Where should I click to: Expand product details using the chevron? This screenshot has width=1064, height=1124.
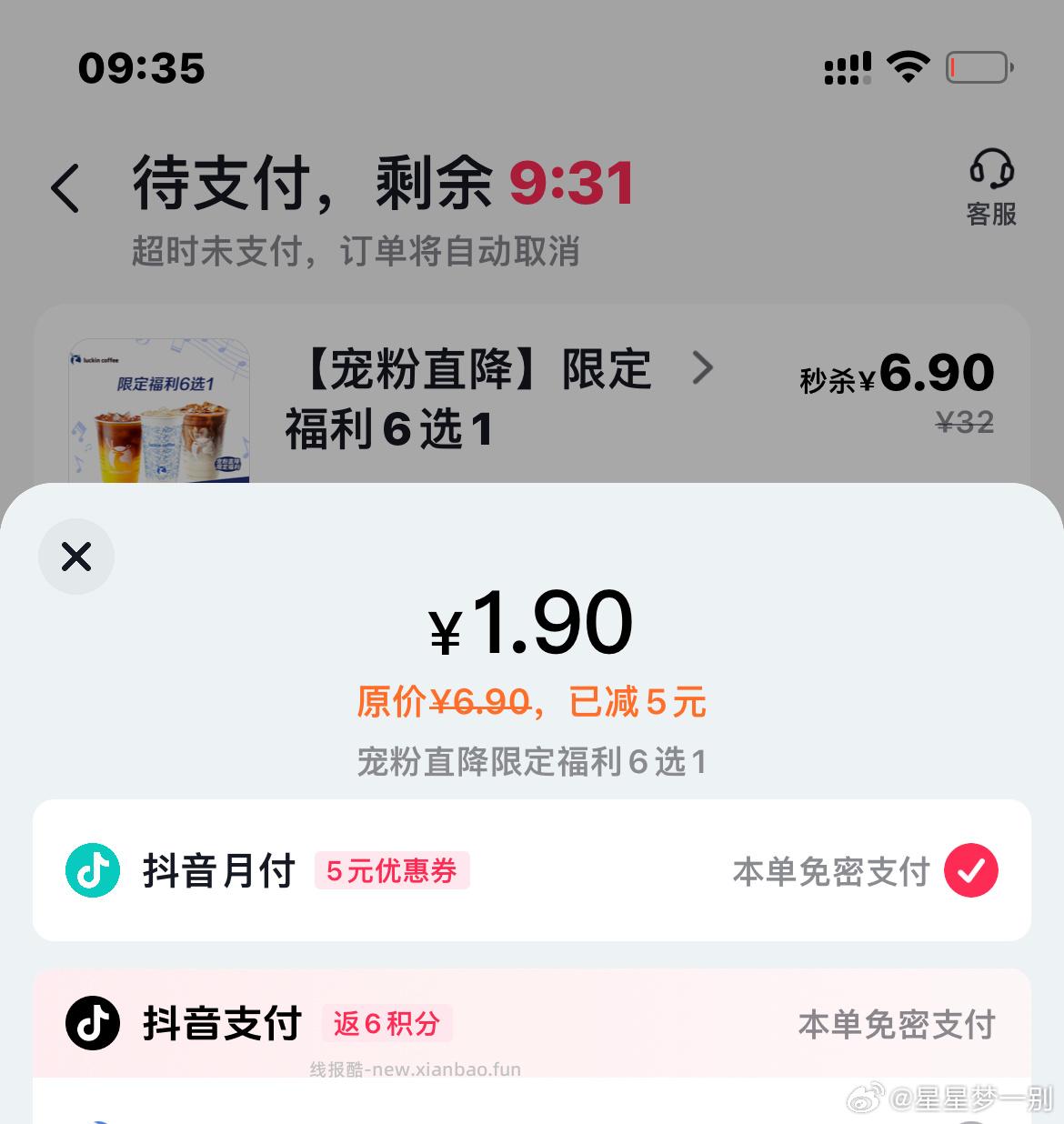click(x=702, y=368)
